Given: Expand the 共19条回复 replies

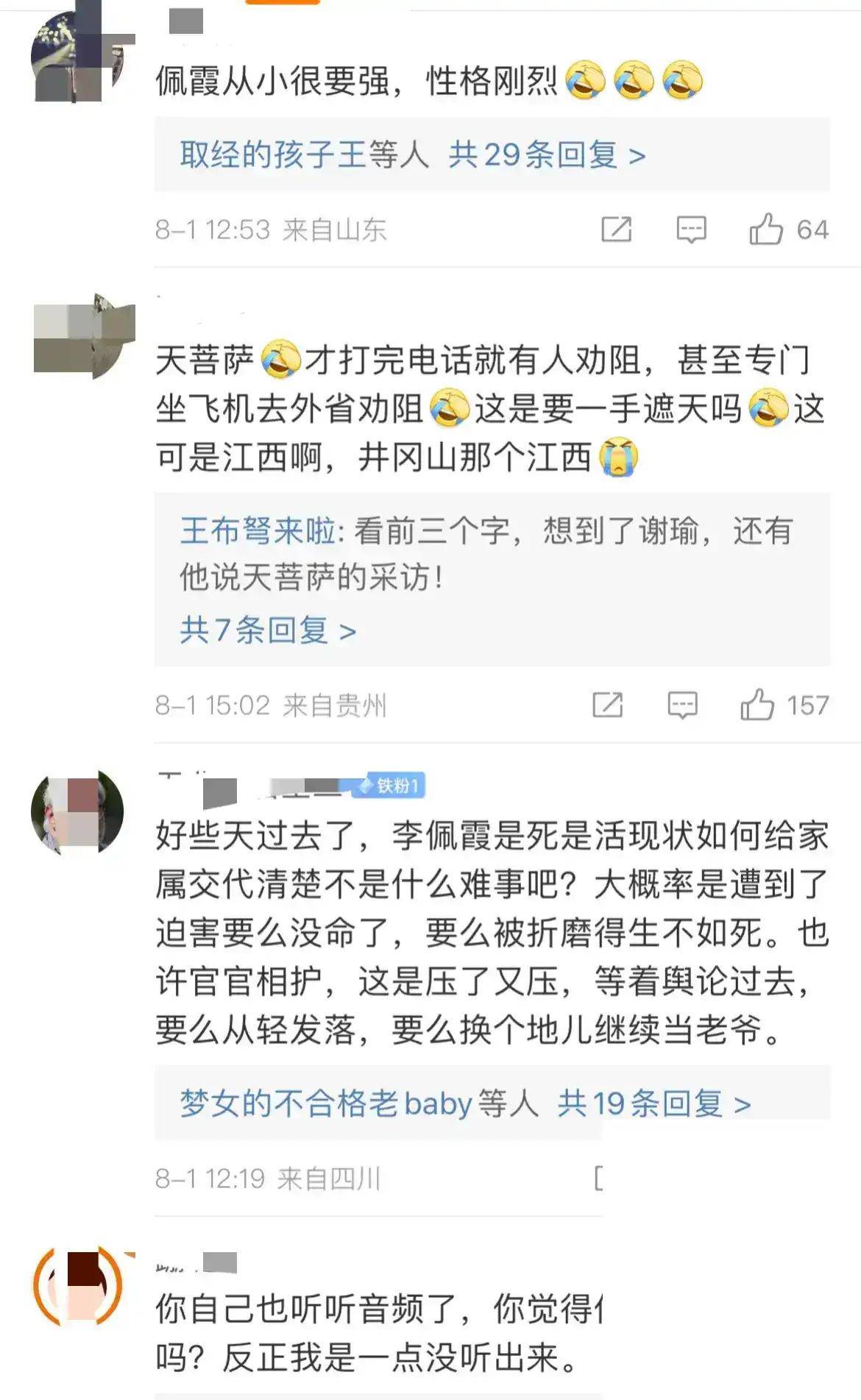Looking at the screenshot, I should point(653,1104).
